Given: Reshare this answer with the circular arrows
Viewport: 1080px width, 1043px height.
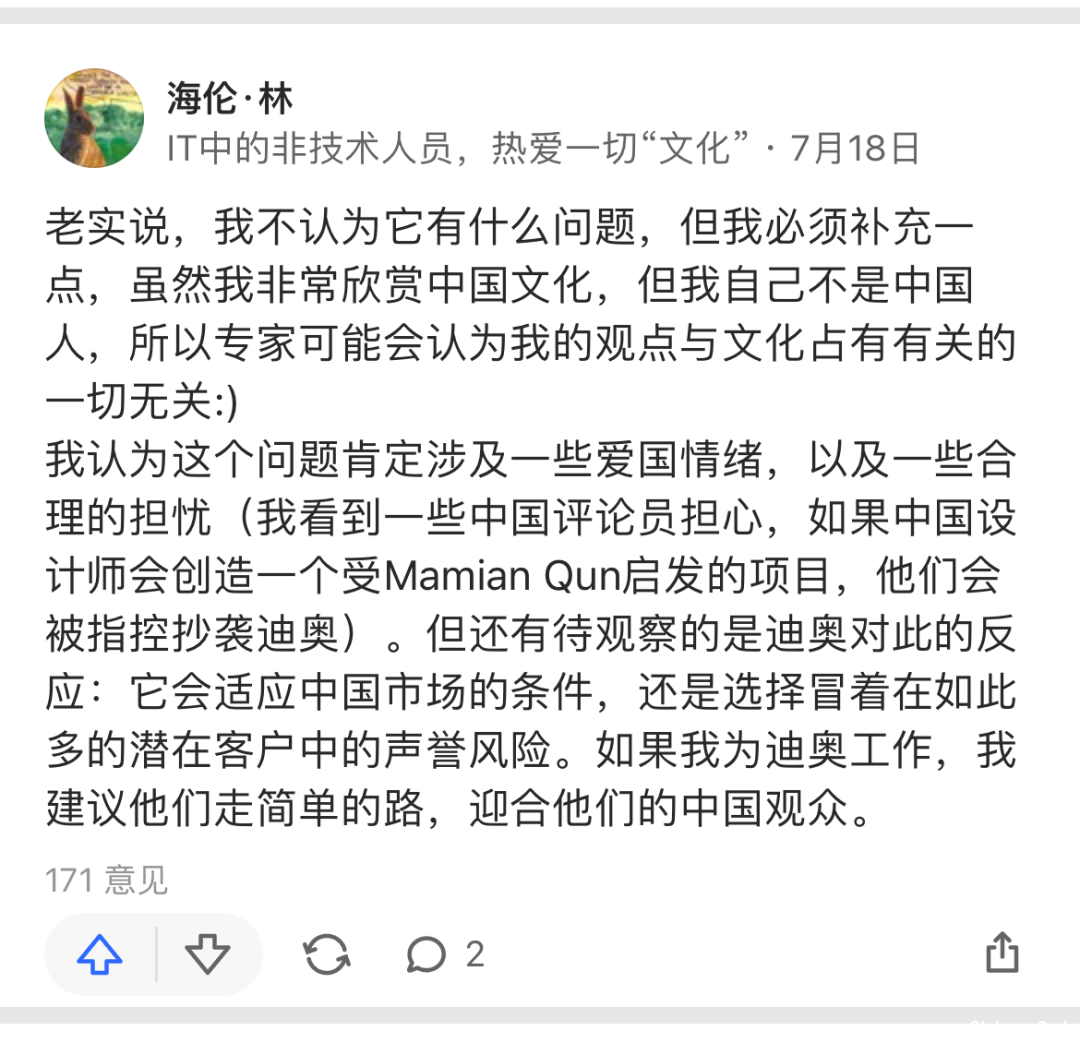Looking at the screenshot, I should pyautogui.click(x=327, y=955).
